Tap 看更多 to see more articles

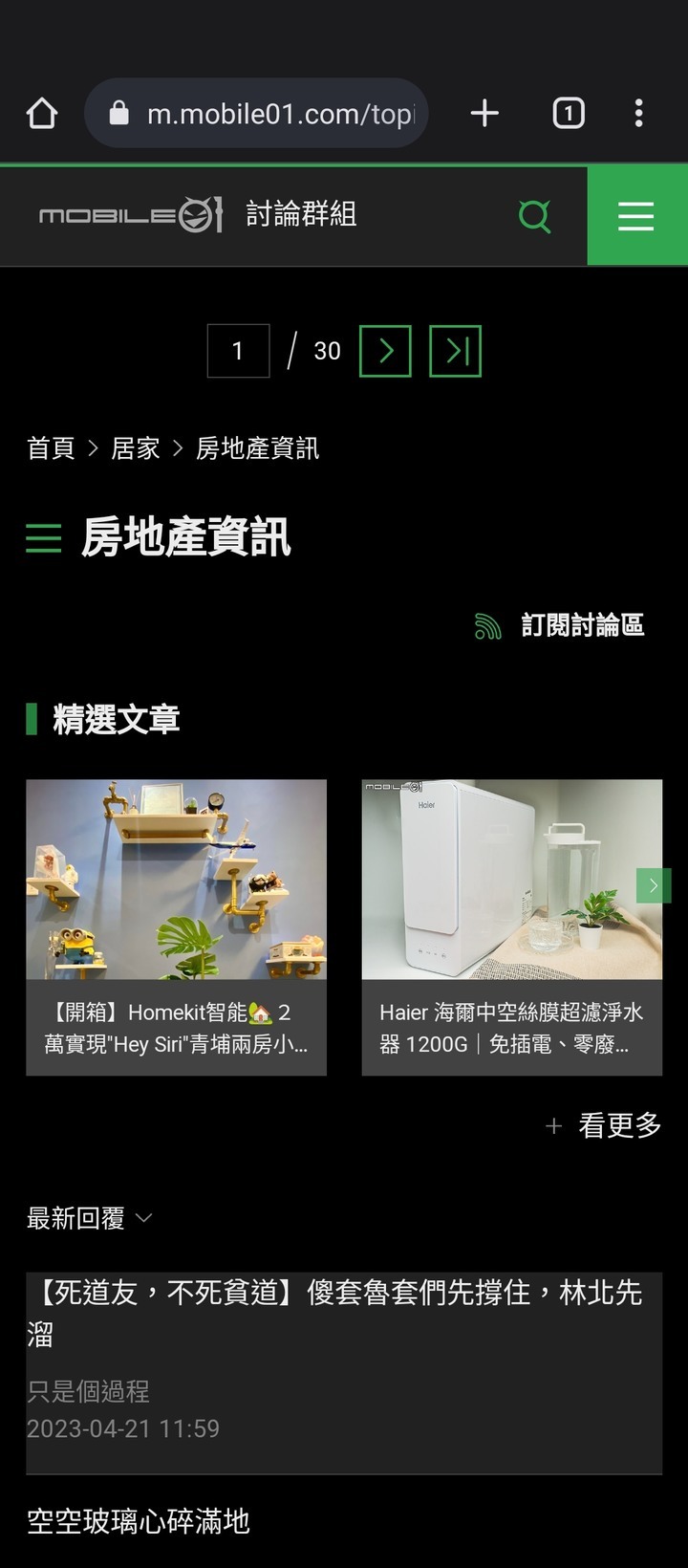[x=605, y=1126]
